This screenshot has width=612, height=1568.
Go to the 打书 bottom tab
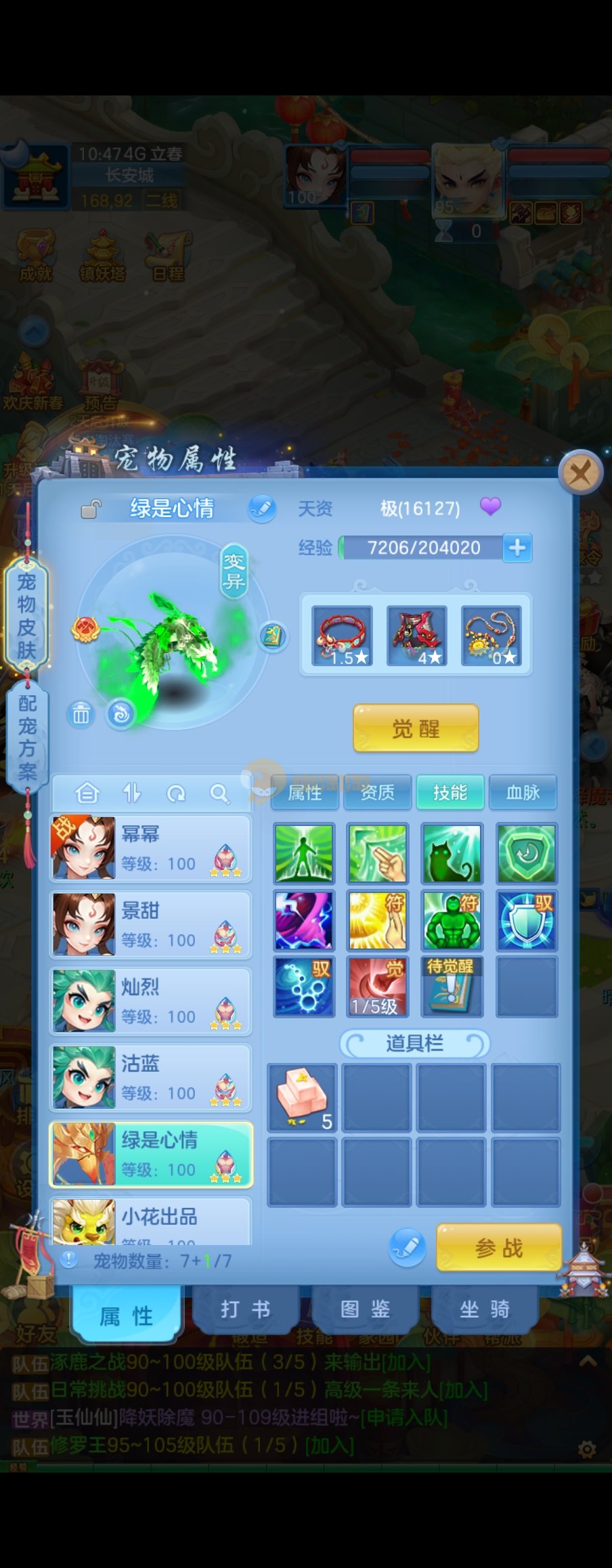pos(245,1309)
